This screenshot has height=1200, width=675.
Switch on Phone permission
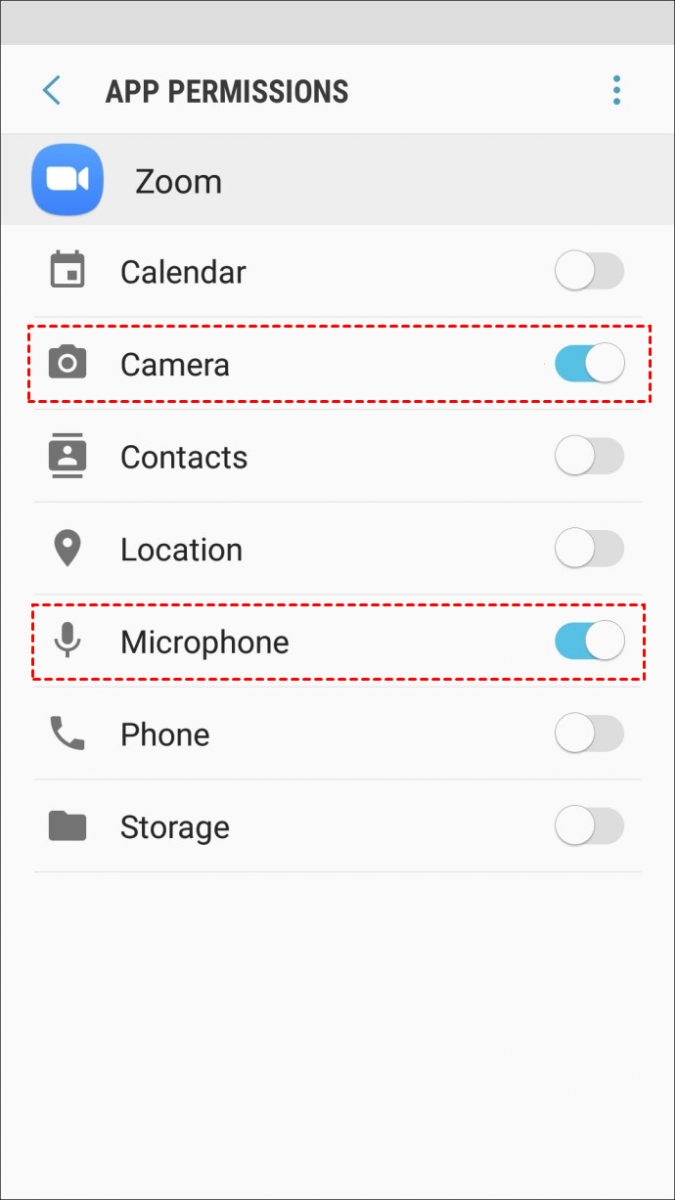tap(589, 734)
